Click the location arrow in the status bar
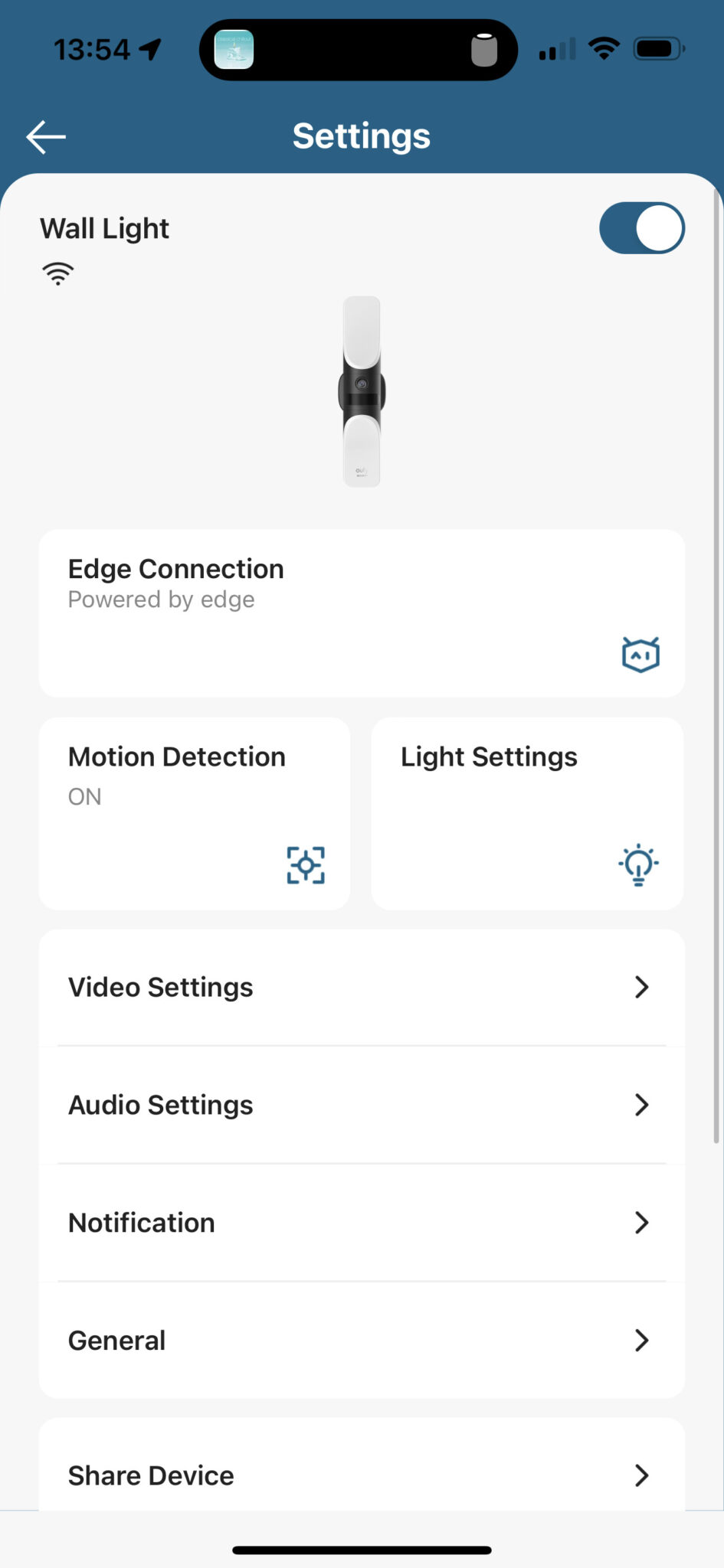The image size is (724, 1568). pos(150,47)
